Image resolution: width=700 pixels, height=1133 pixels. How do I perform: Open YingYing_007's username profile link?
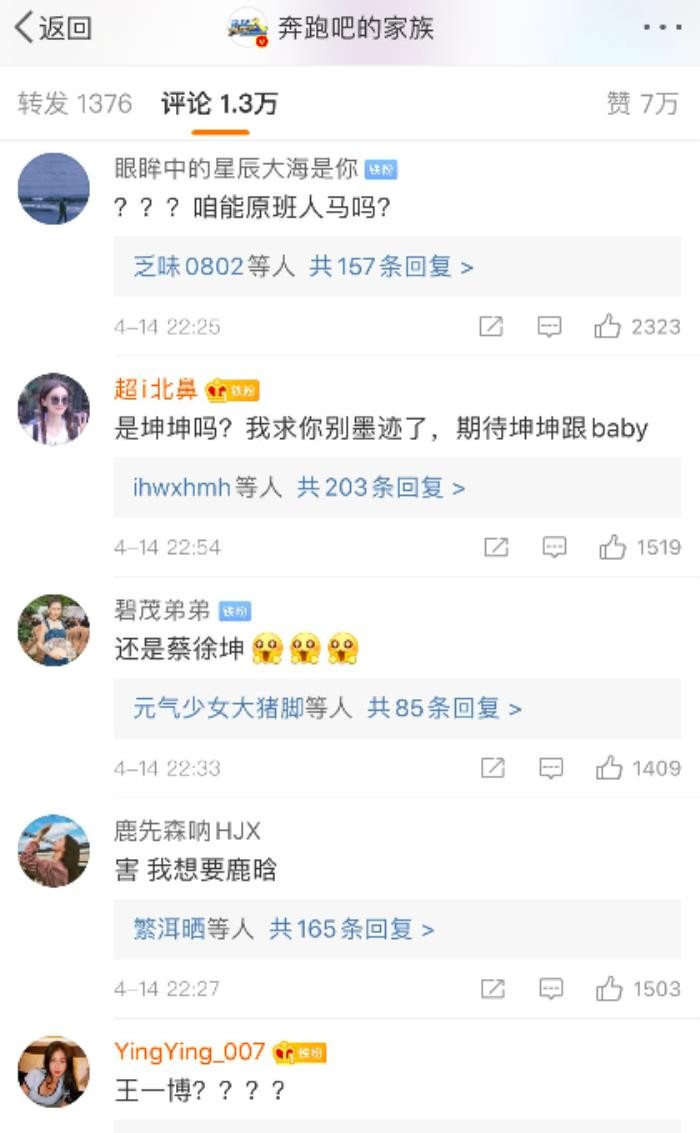click(x=190, y=1052)
